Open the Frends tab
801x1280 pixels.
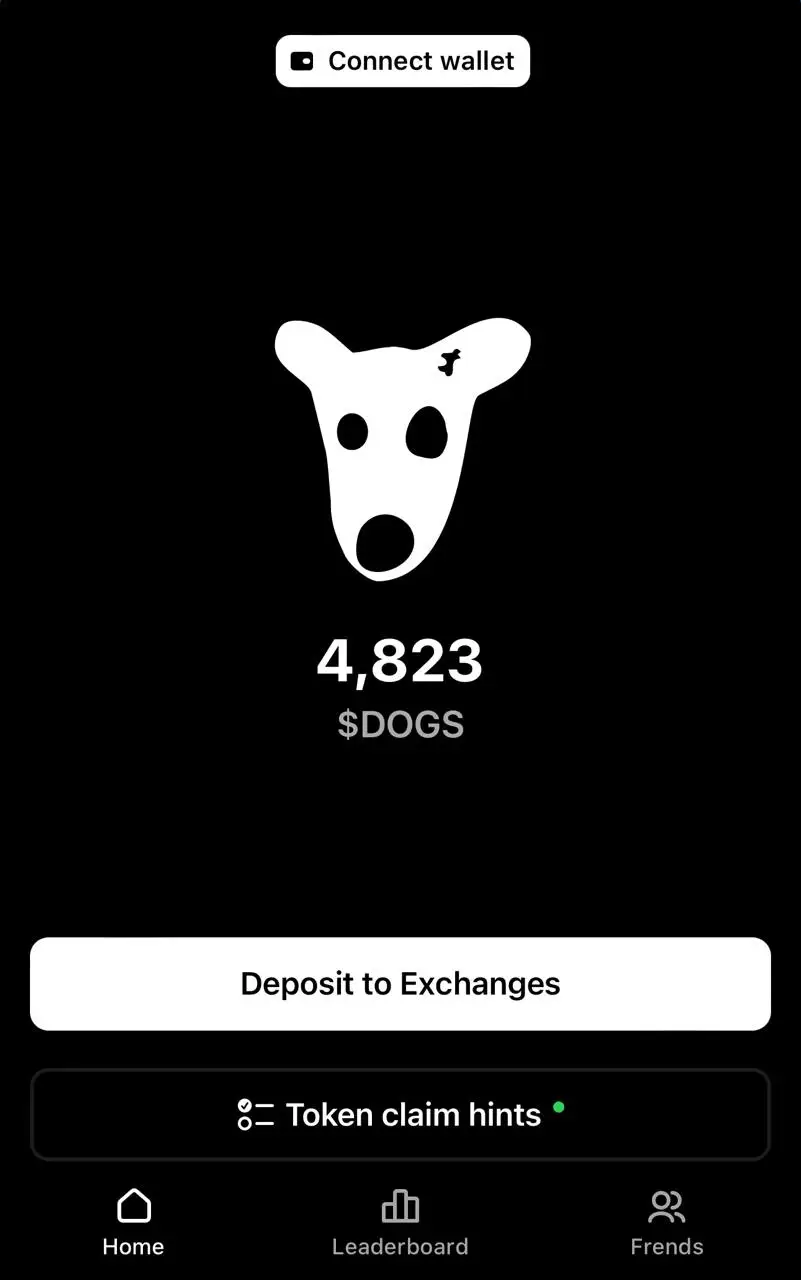pyautogui.click(x=666, y=1221)
